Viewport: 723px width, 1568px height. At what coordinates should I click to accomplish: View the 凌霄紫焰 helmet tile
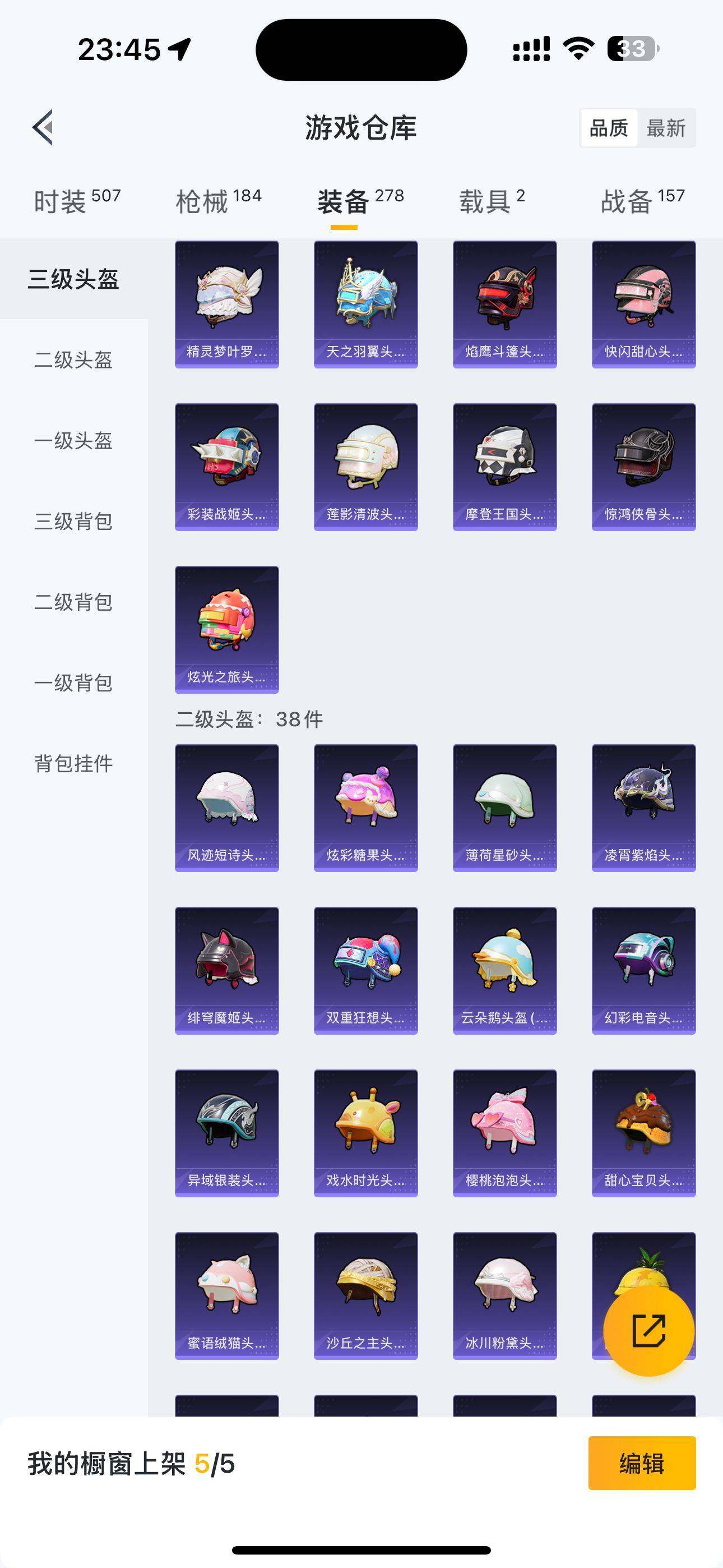[x=643, y=808]
